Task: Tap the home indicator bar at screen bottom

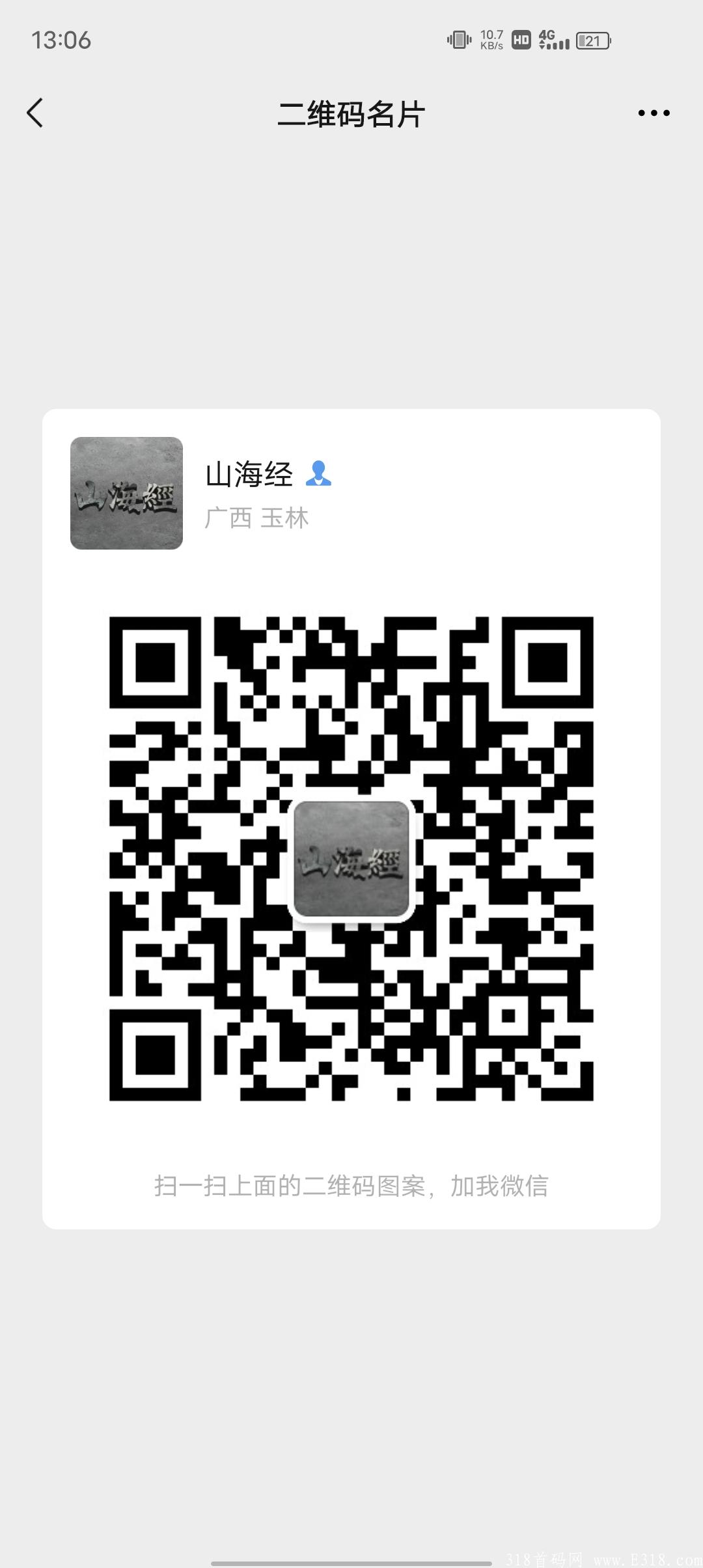Action: click(x=351, y=1563)
